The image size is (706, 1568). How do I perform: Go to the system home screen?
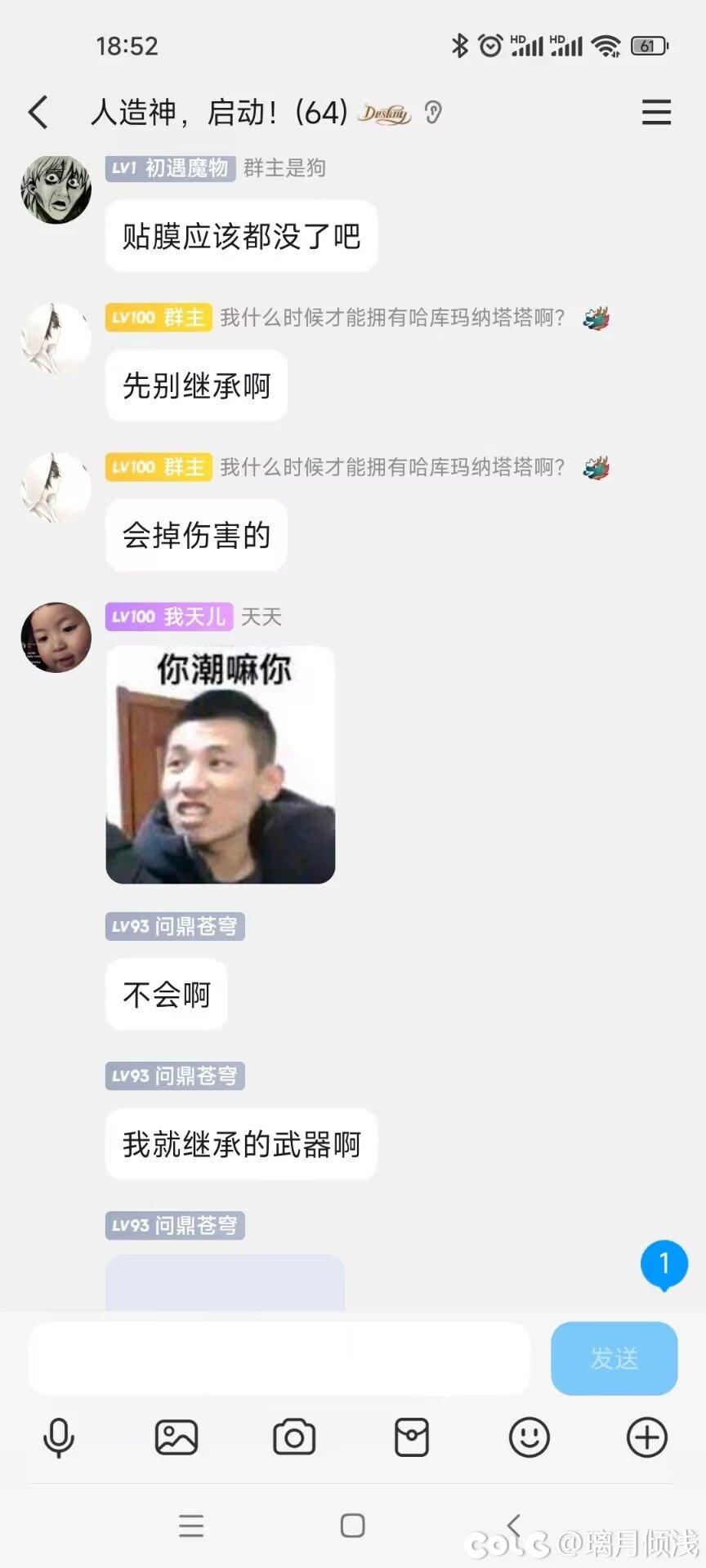click(x=353, y=1526)
